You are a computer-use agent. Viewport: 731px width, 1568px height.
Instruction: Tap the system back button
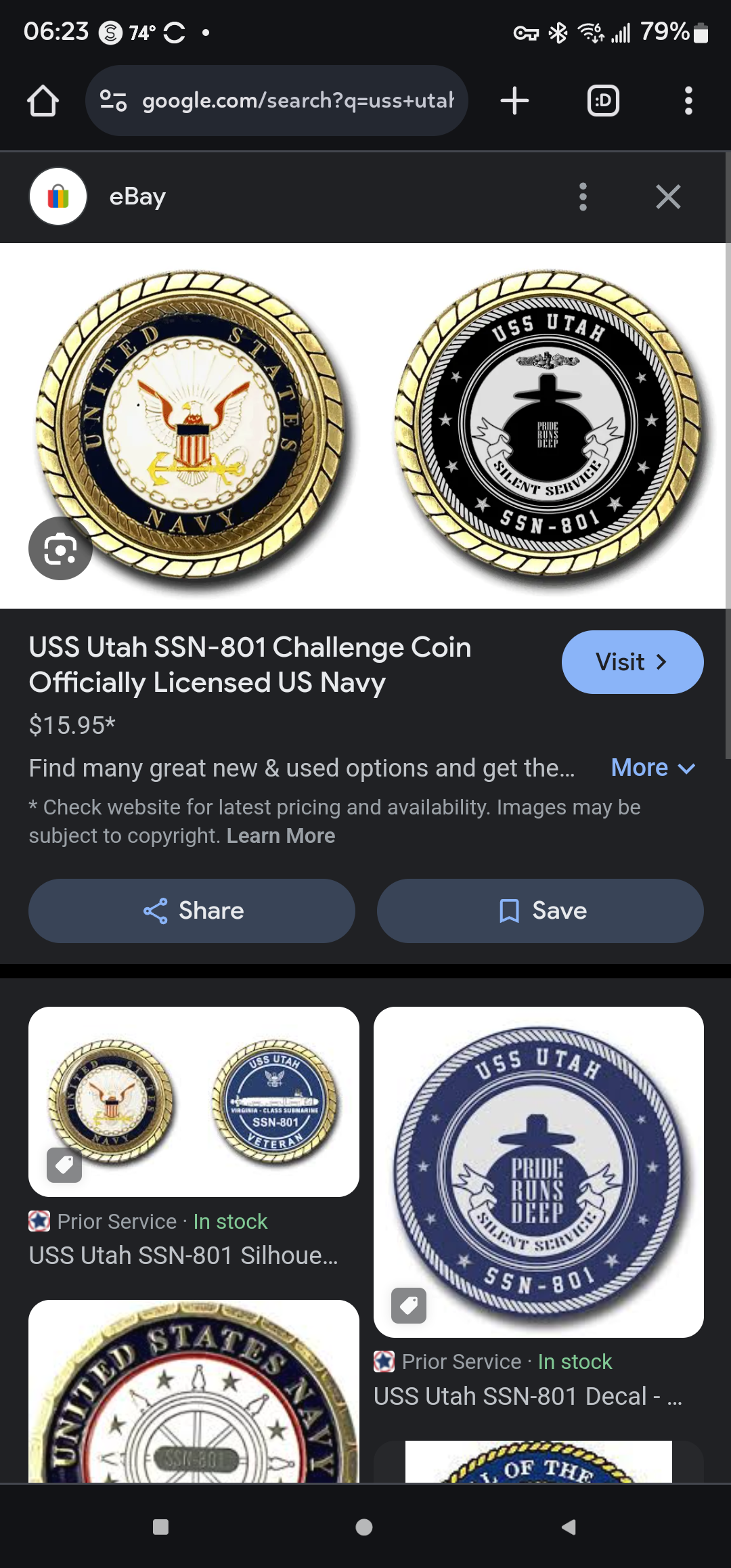(569, 1527)
